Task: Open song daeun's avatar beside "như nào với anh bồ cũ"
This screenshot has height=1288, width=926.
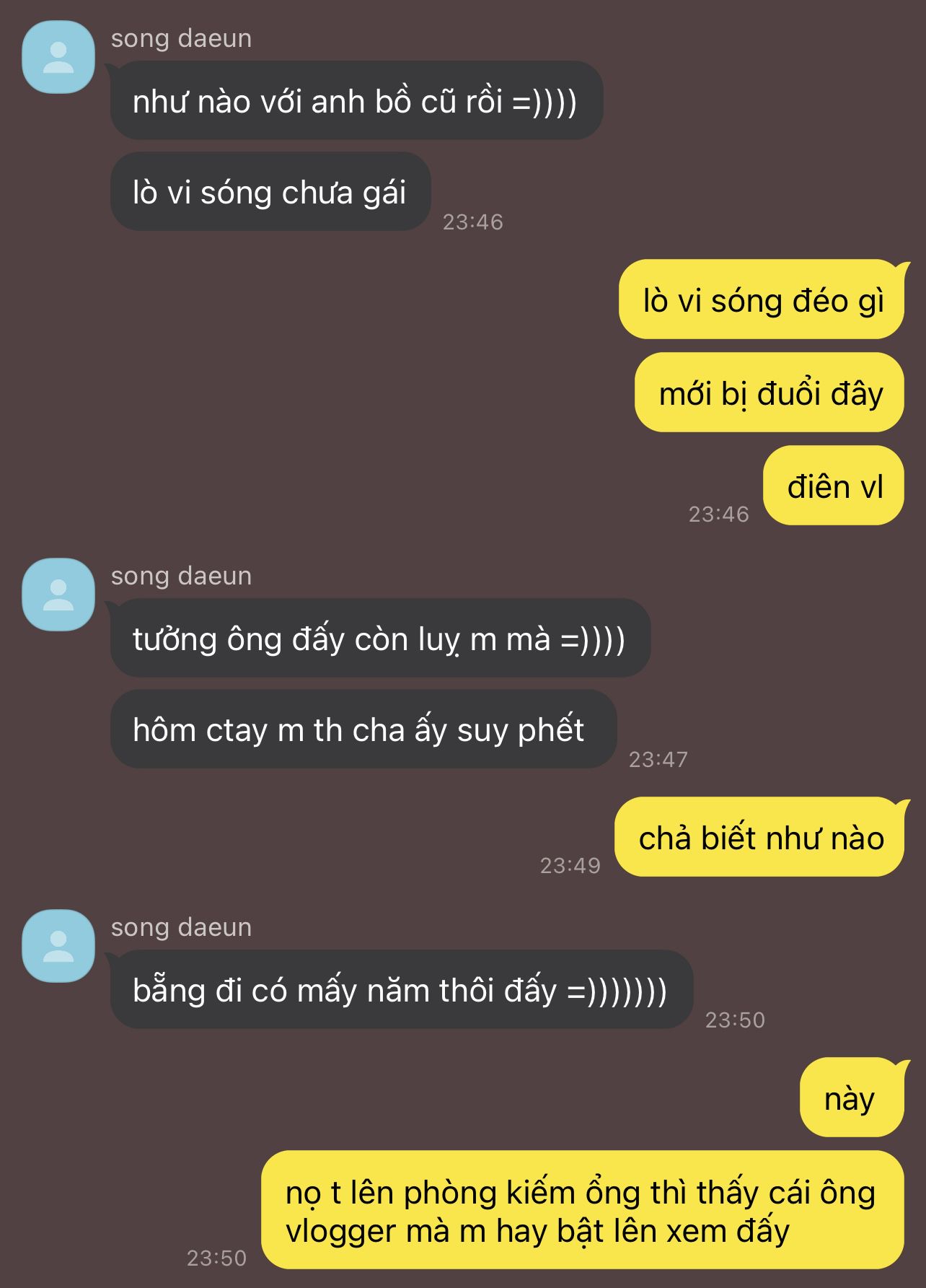Action: coord(58,58)
